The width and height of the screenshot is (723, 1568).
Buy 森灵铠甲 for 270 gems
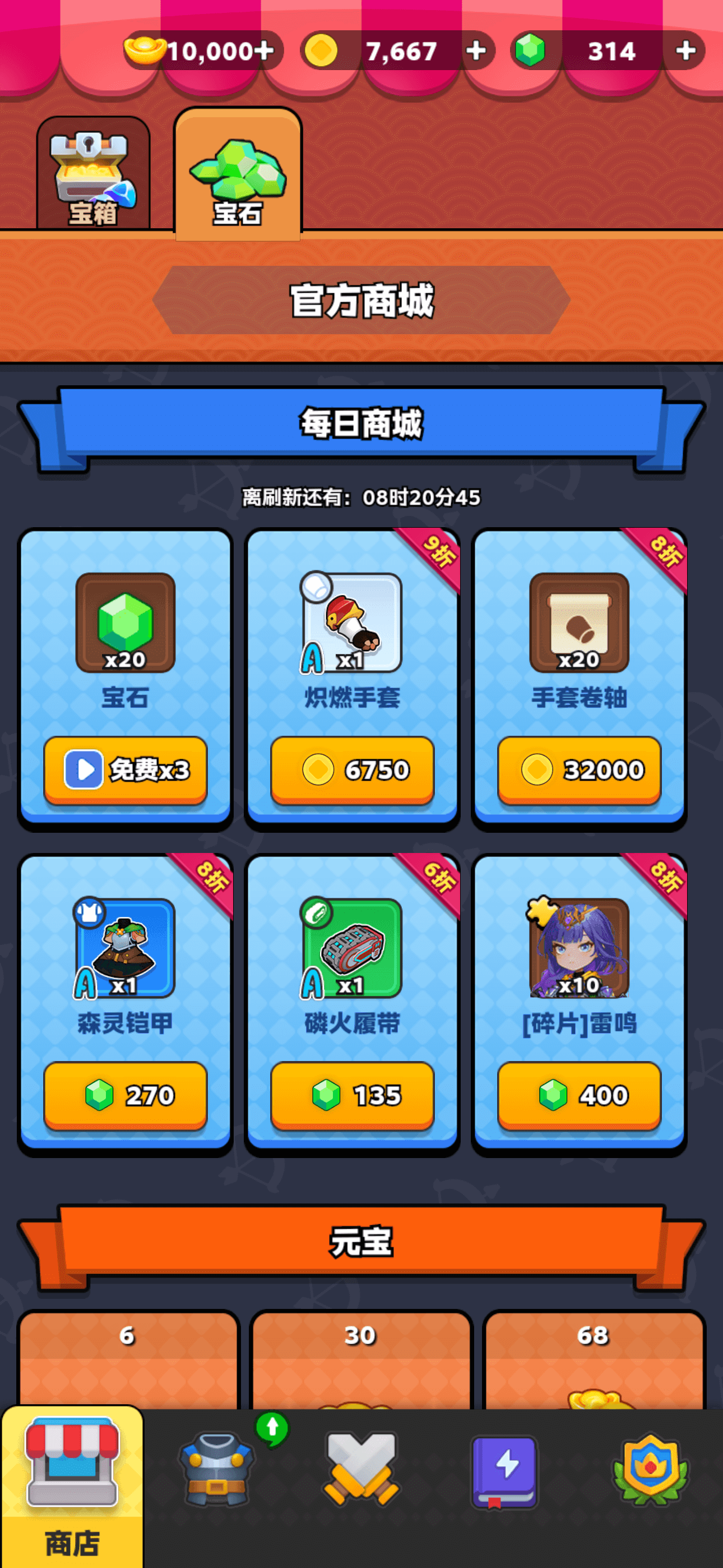126,1095
